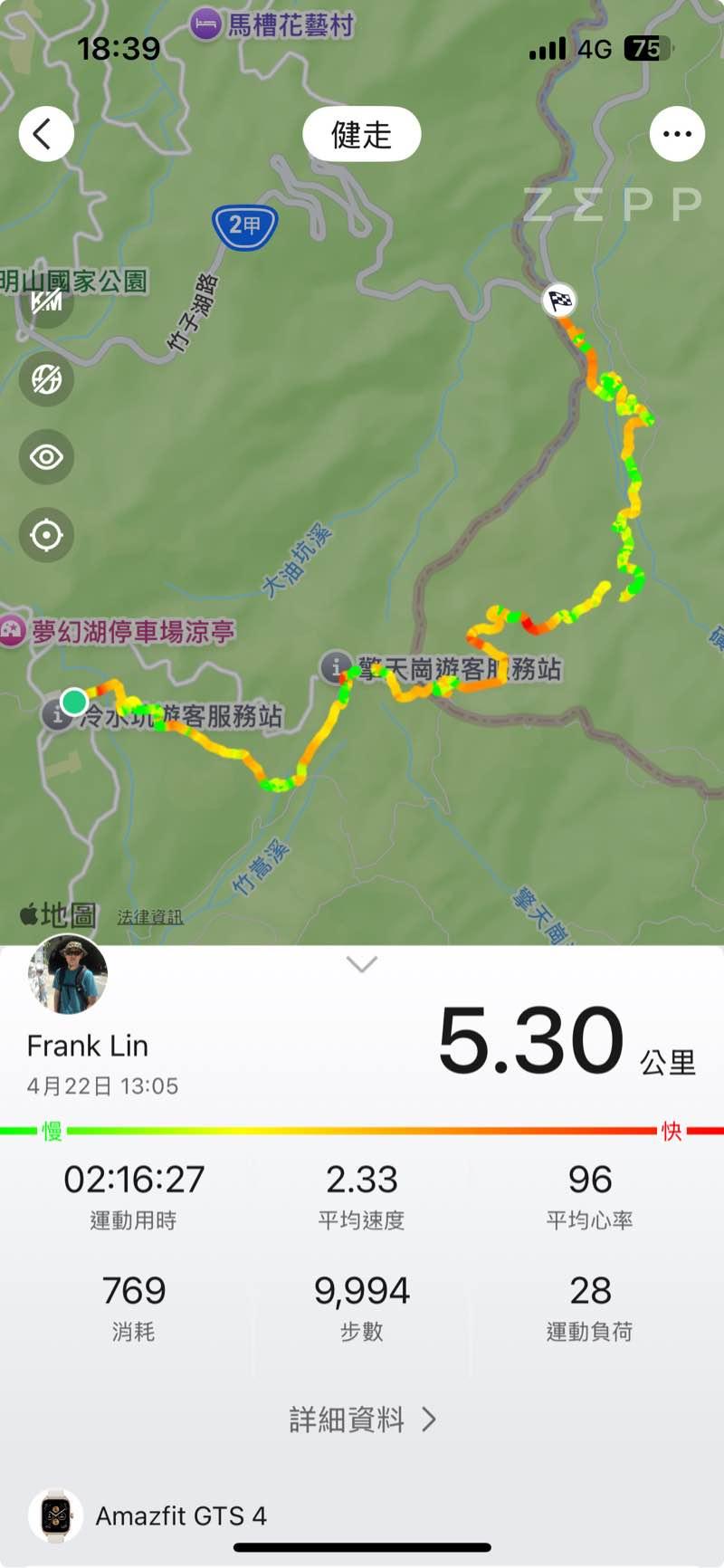Open the 法律資訊 legal info link
Viewport: 724px width, 1568px height.
coord(150,917)
